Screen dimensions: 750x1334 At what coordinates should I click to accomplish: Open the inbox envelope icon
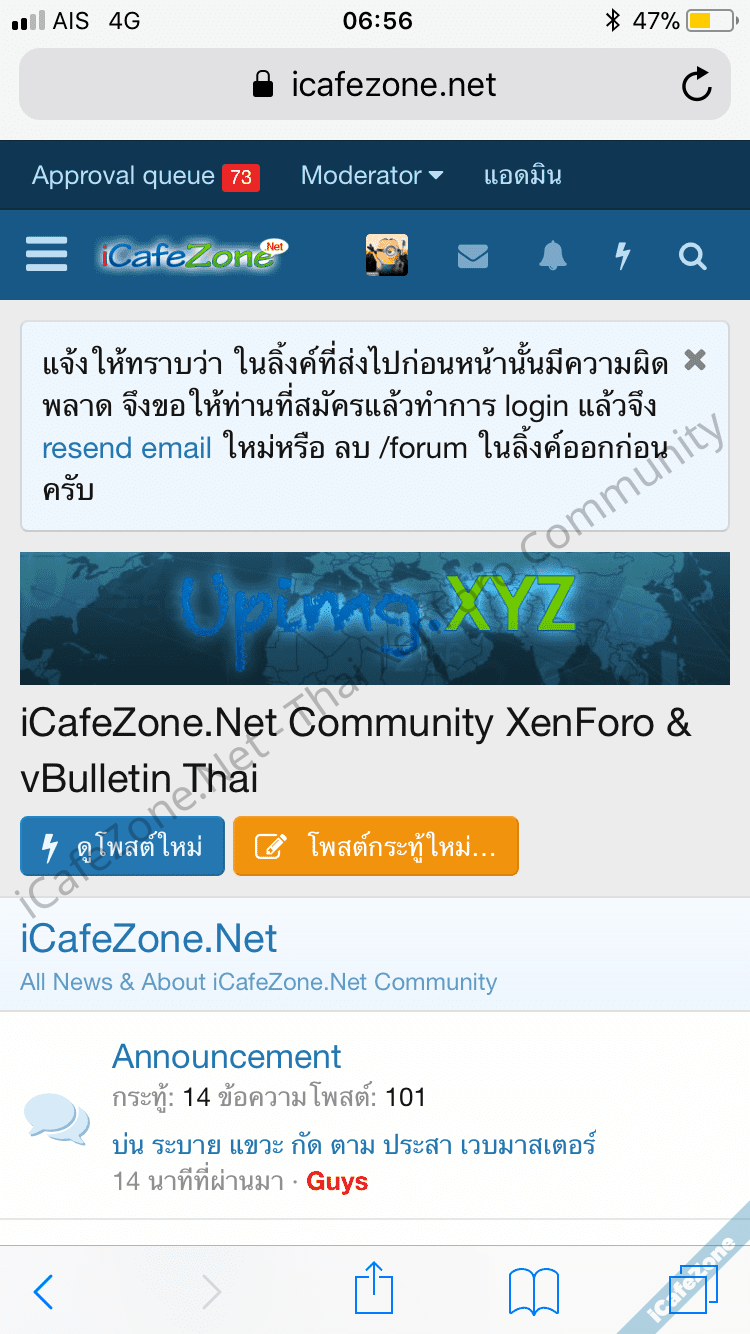tap(473, 256)
